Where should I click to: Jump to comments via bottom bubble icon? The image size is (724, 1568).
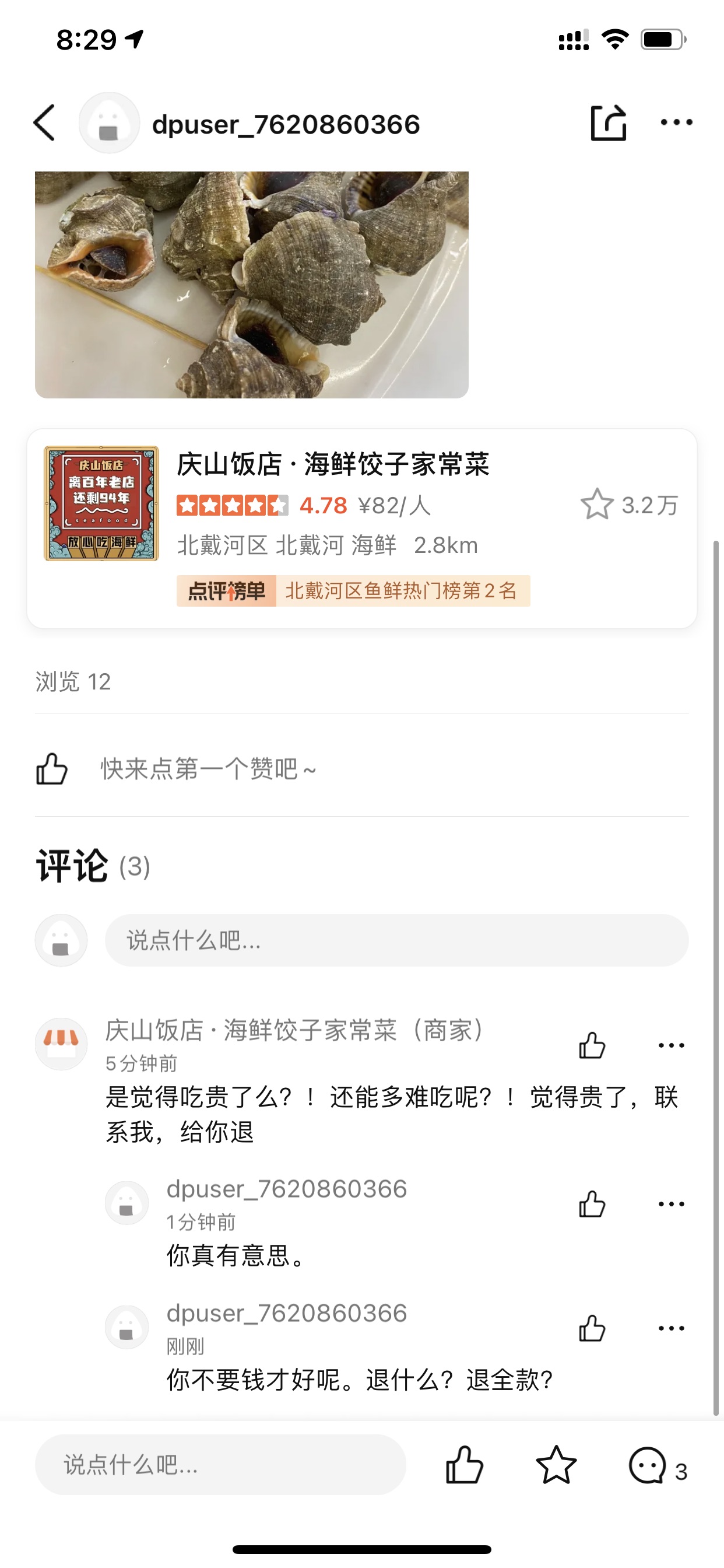tap(658, 1466)
